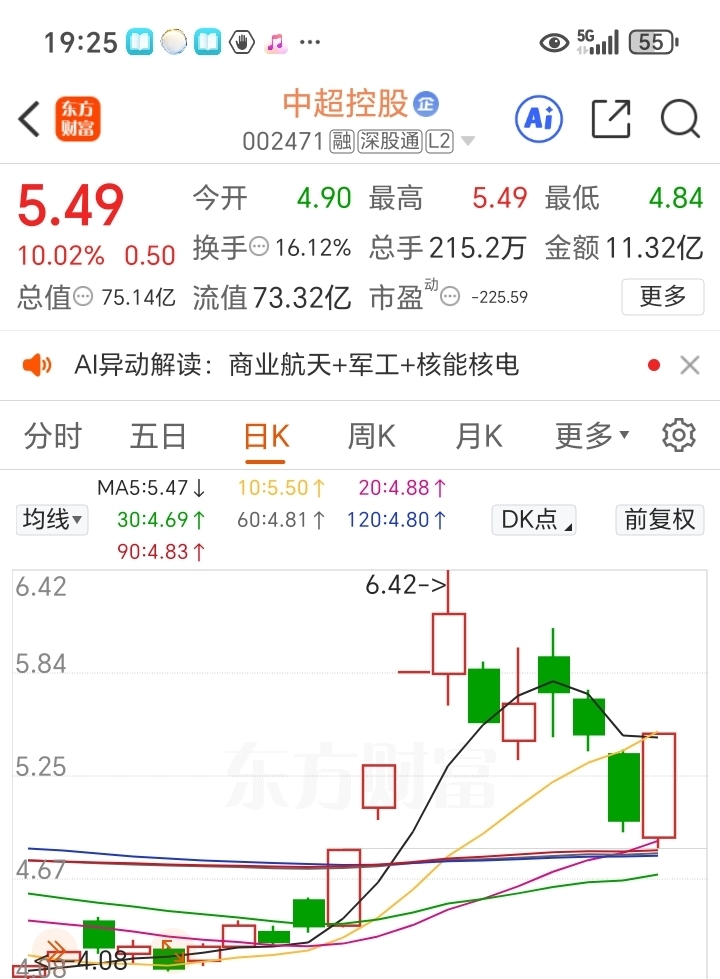
Task: Change the 前复权 adjustment mode
Action: coord(659,519)
